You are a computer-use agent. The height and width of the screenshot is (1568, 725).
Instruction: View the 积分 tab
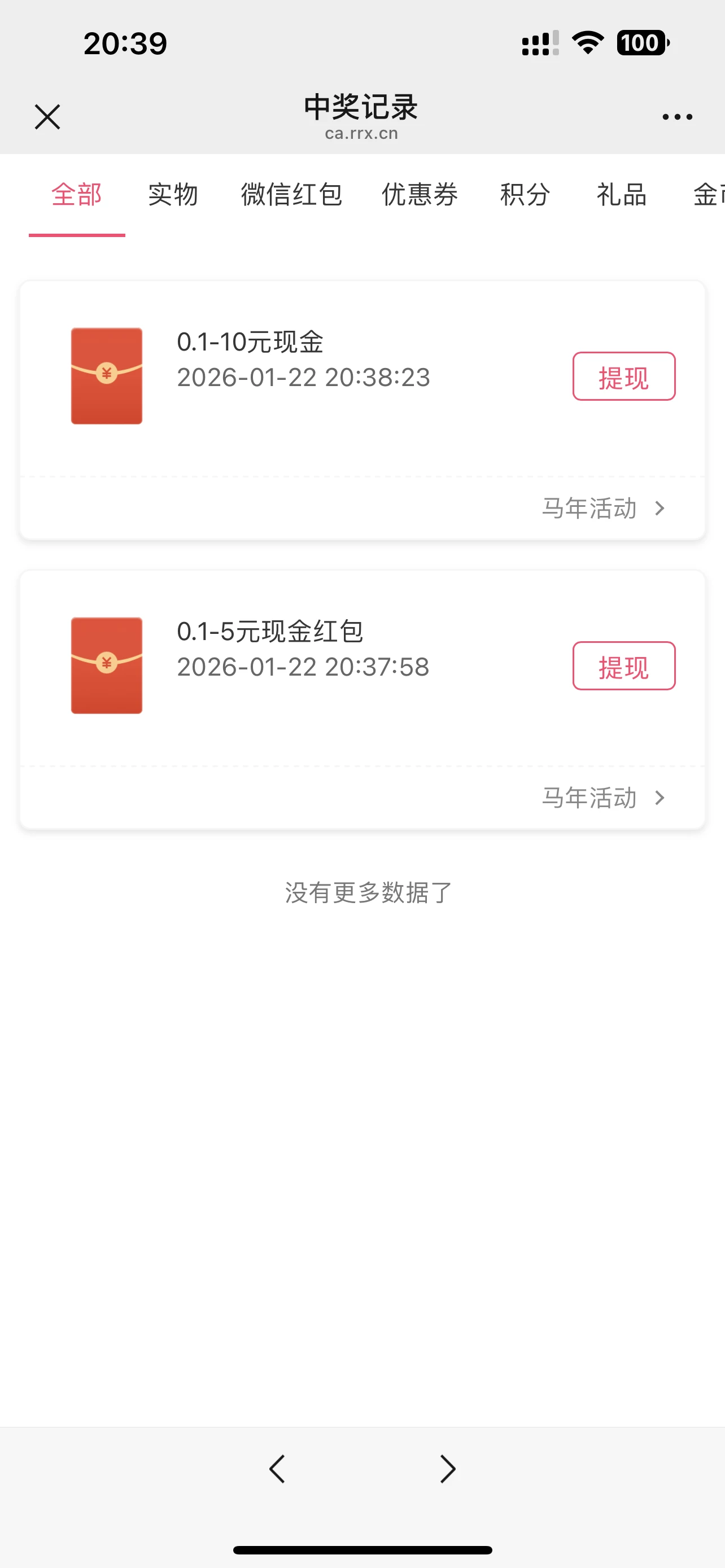pyautogui.click(x=525, y=195)
